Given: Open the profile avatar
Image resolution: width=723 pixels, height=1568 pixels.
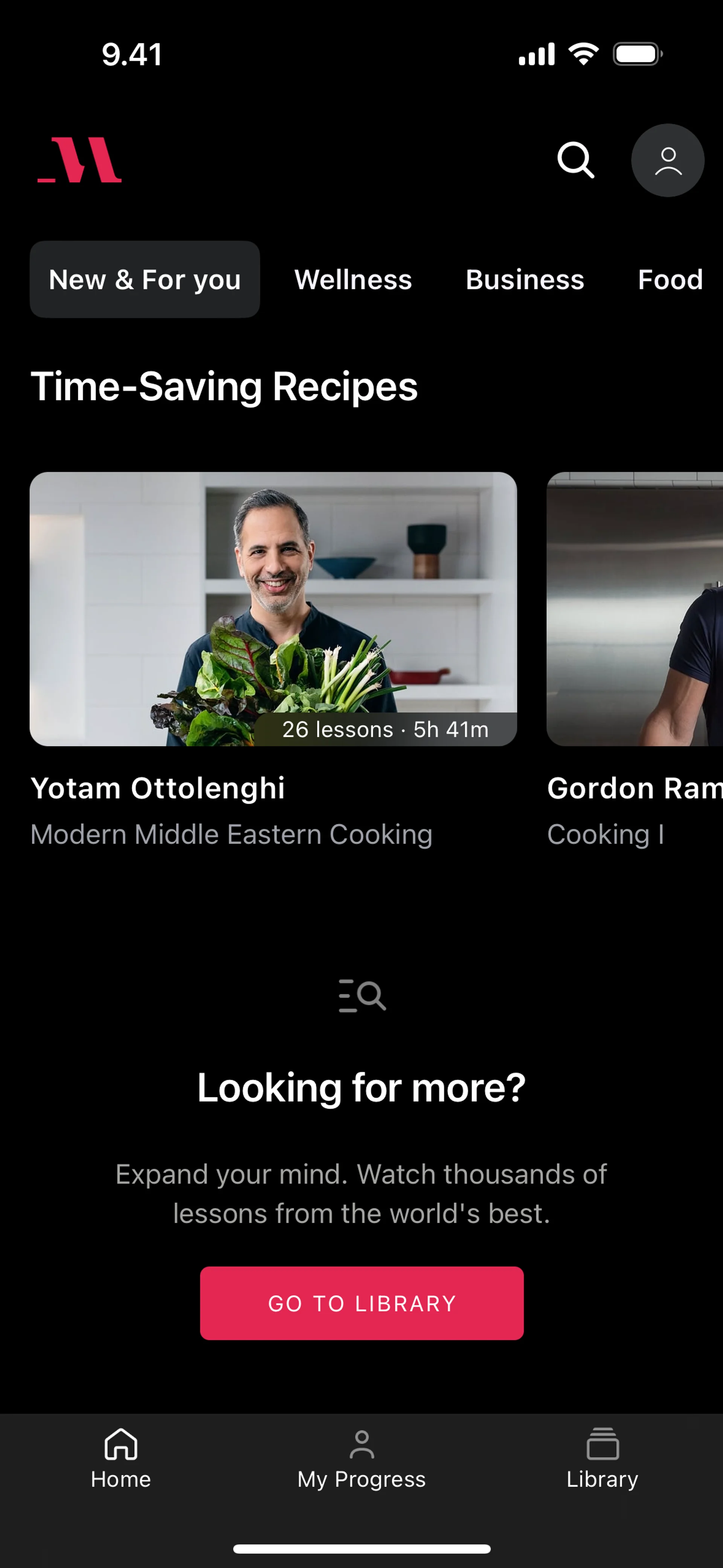Looking at the screenshot, I should 668,160.
